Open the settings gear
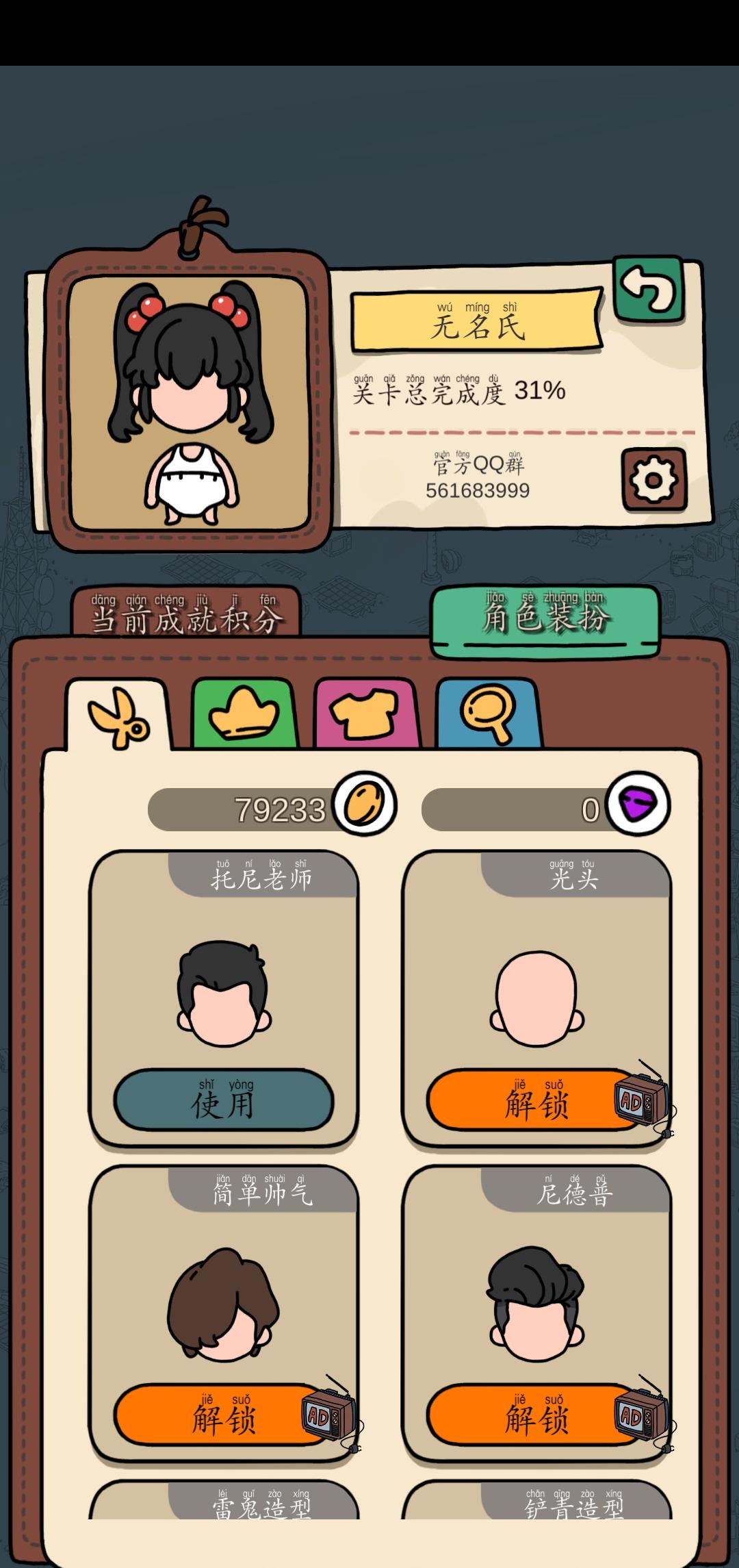Viewport: 739px width, 1568px height. pos(653,480)
